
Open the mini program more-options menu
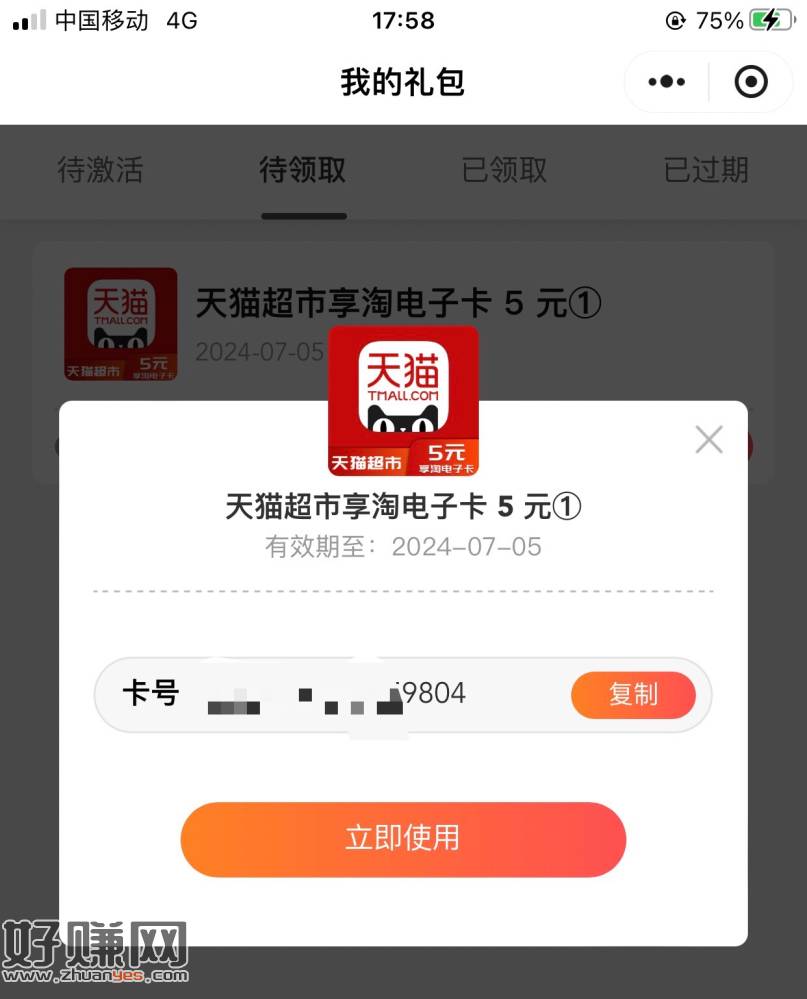pos(666,82)
